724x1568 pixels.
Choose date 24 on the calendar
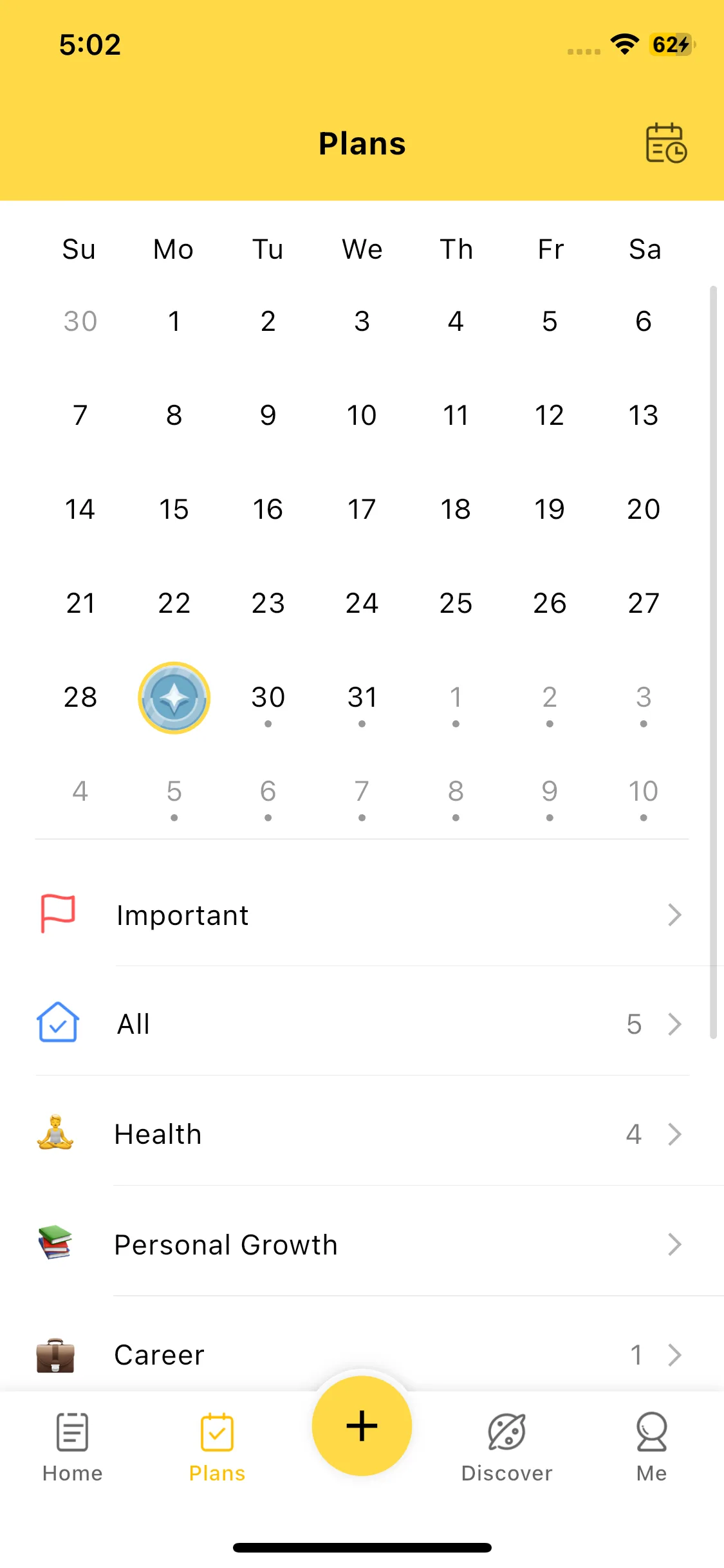(x=362, y=603)
